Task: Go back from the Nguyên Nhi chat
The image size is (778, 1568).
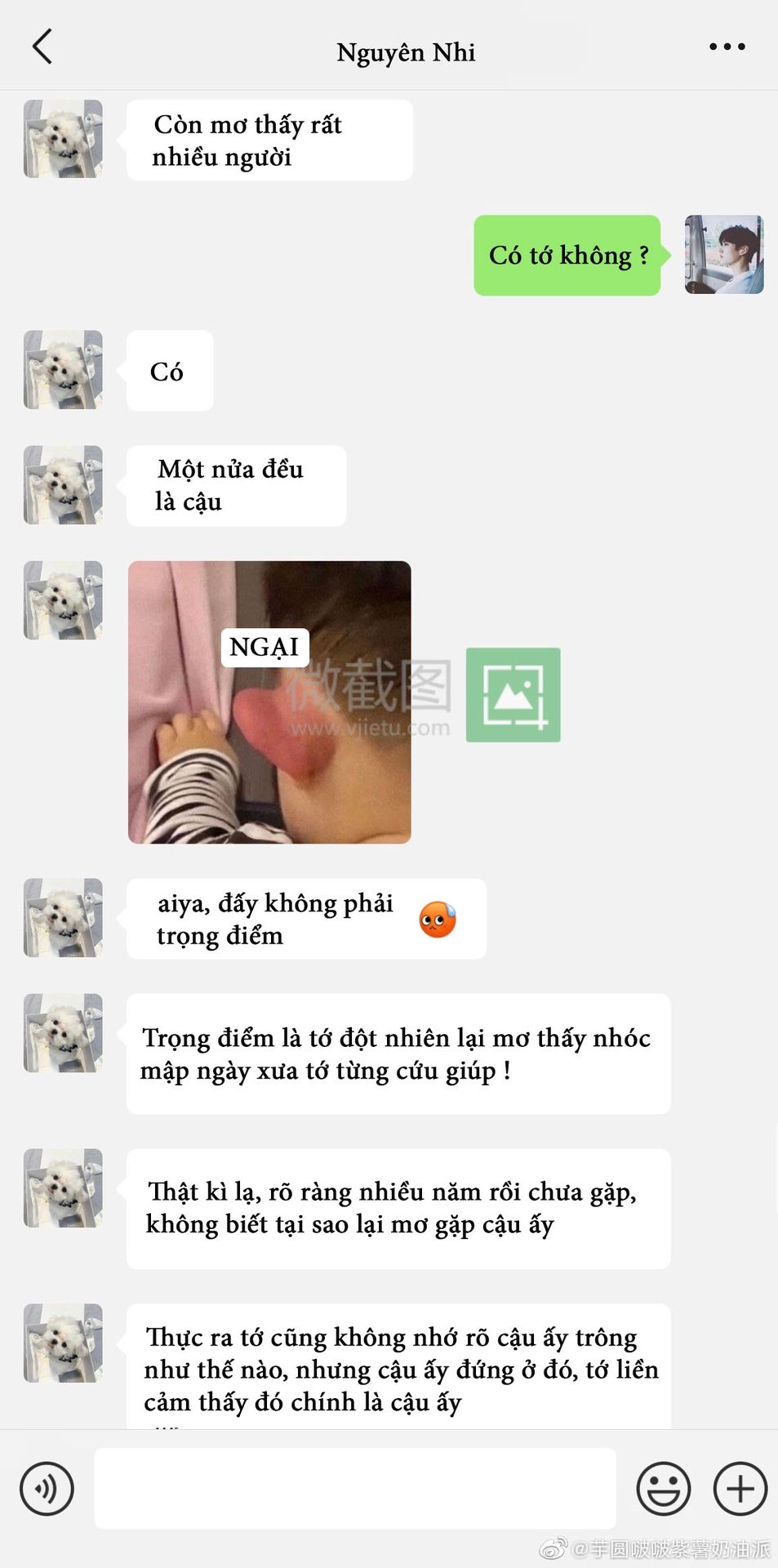Action: click(x=42, y=47)
